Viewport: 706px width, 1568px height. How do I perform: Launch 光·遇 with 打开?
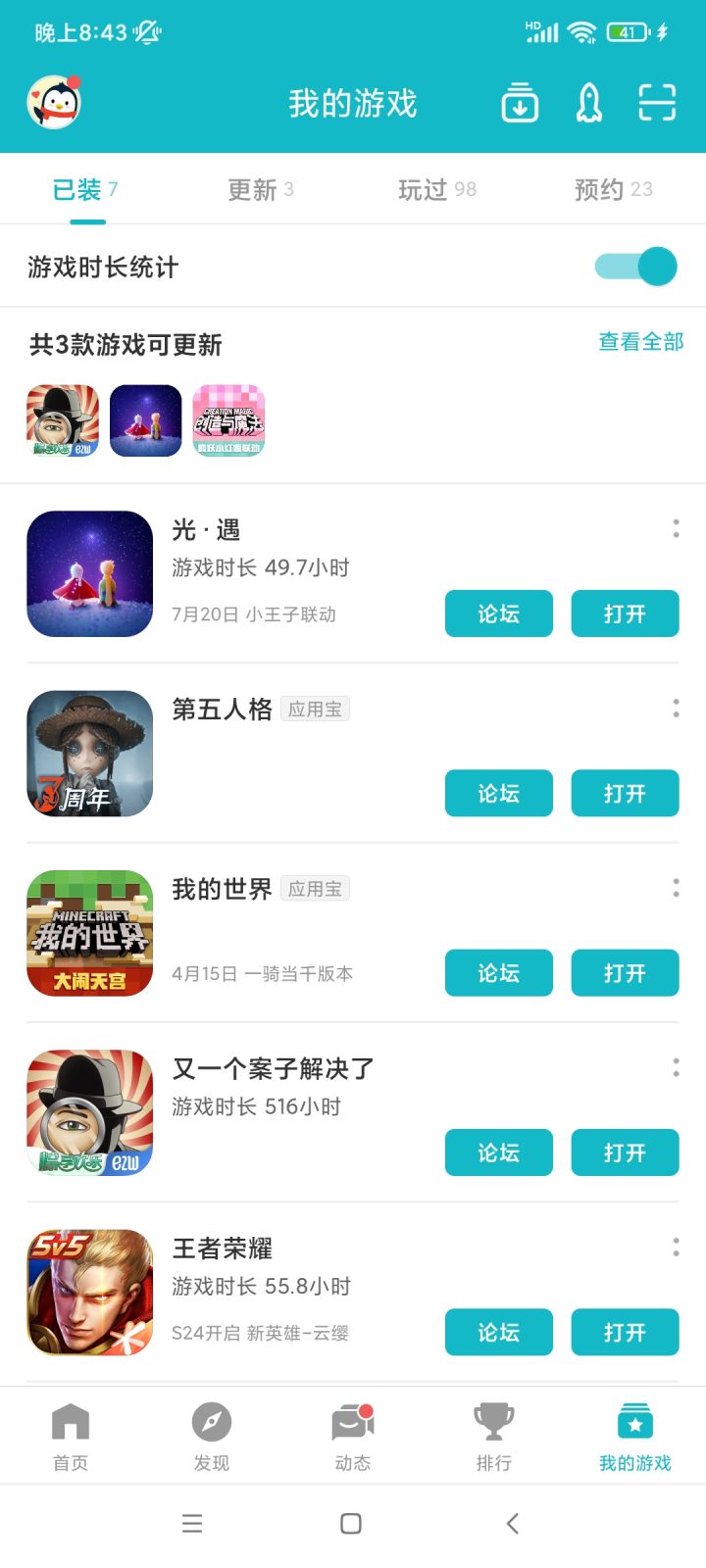[625, 613]
